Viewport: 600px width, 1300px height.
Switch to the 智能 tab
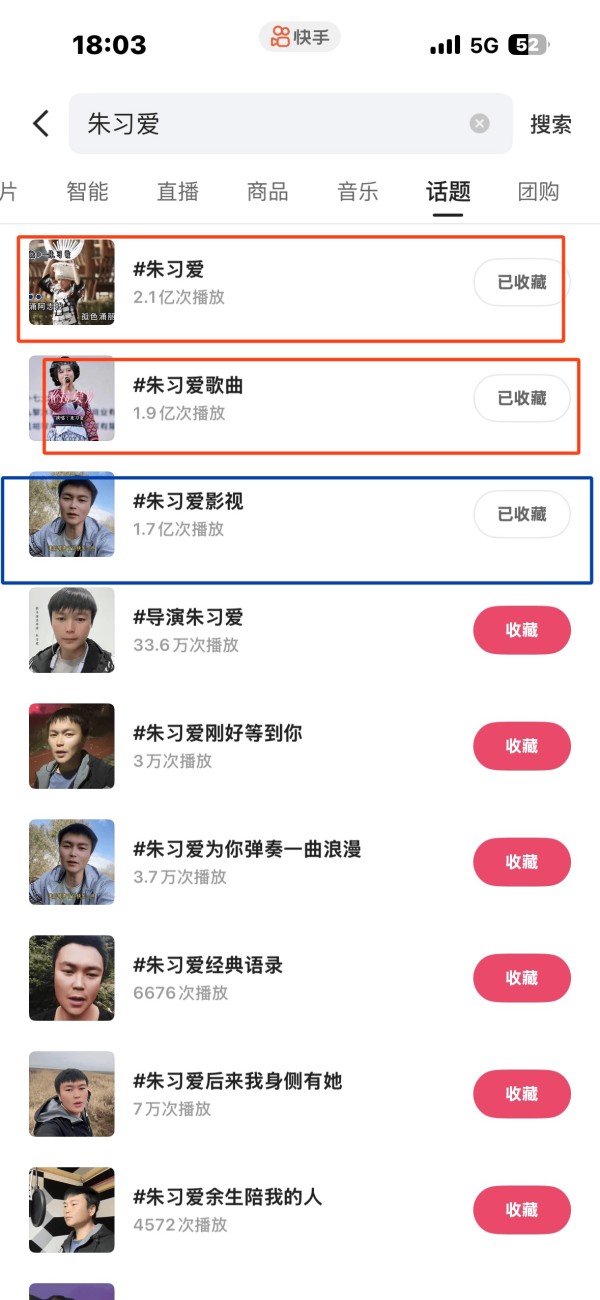pos(87,192)
